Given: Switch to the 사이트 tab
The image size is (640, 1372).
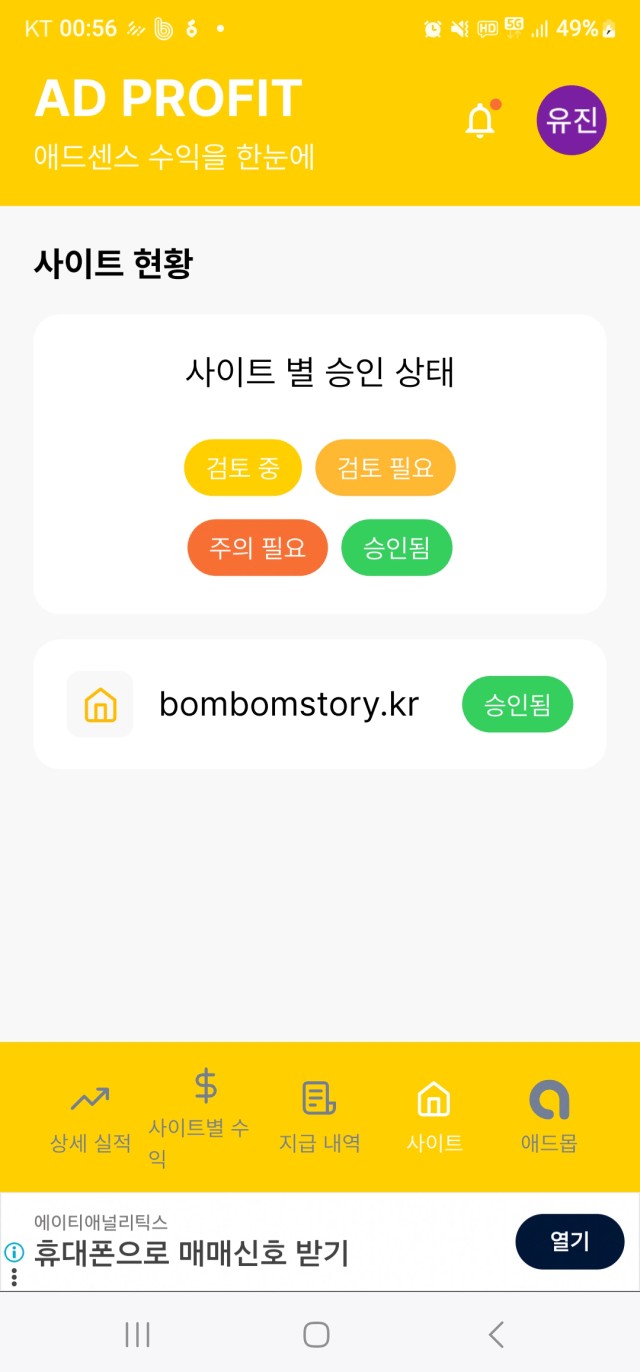Looking at the screenshot, I should (434, 1119).
